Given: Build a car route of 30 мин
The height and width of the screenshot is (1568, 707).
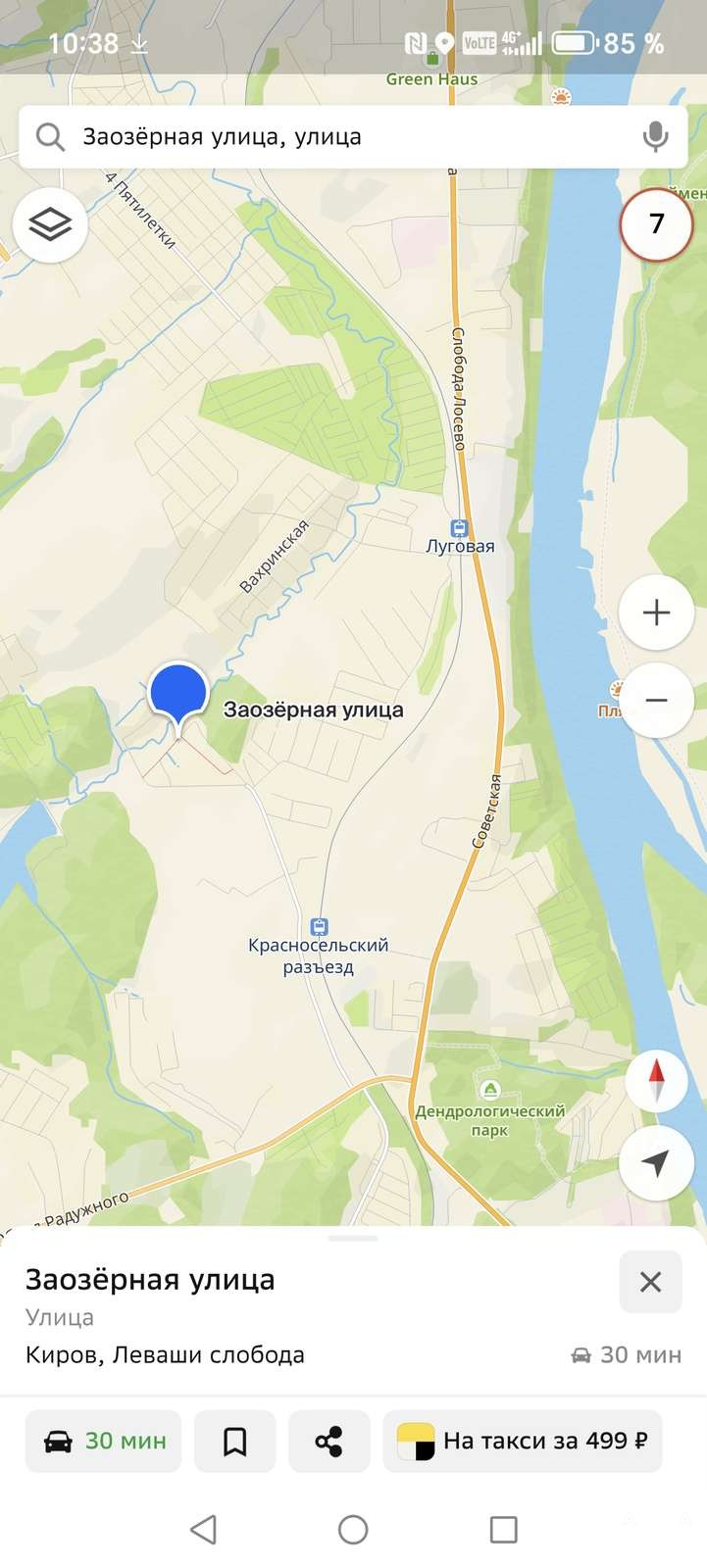Looking at the screenshot, I should tap(104, 1441).
